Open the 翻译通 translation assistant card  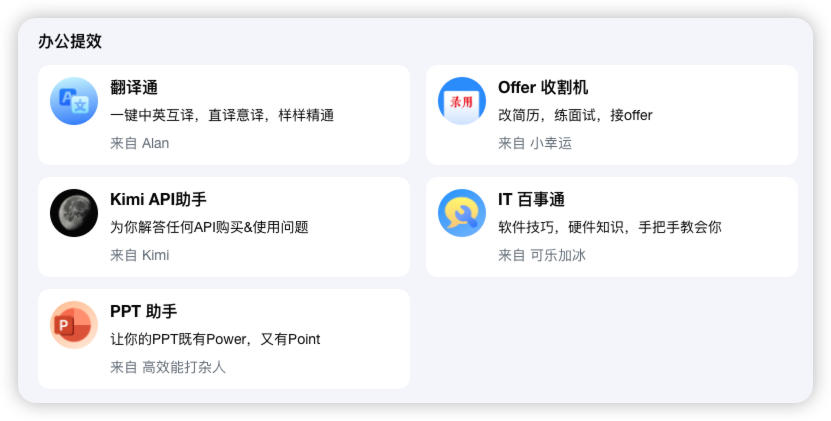click(x=223, y=114)
